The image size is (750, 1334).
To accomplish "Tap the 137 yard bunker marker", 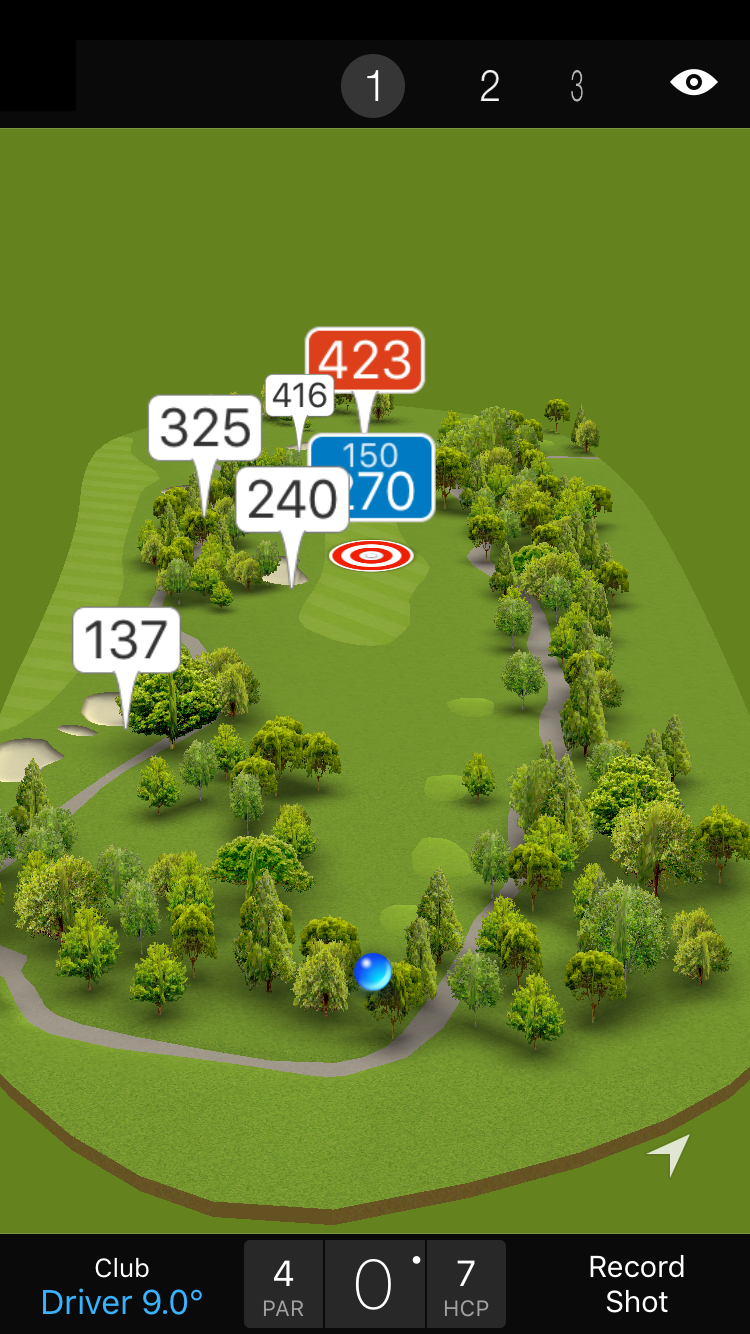I will point(126,640).
